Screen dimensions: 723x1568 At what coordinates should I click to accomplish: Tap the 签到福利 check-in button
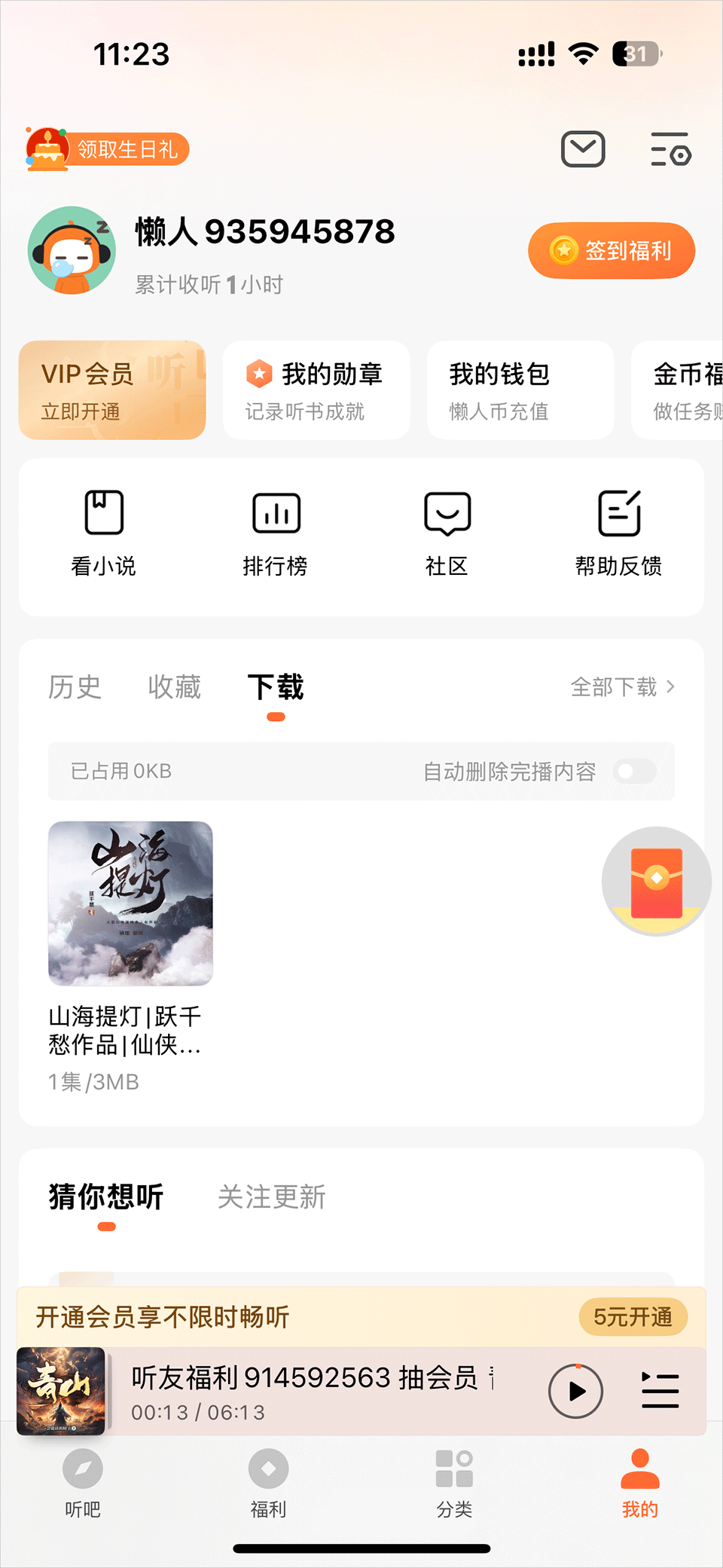611,250
